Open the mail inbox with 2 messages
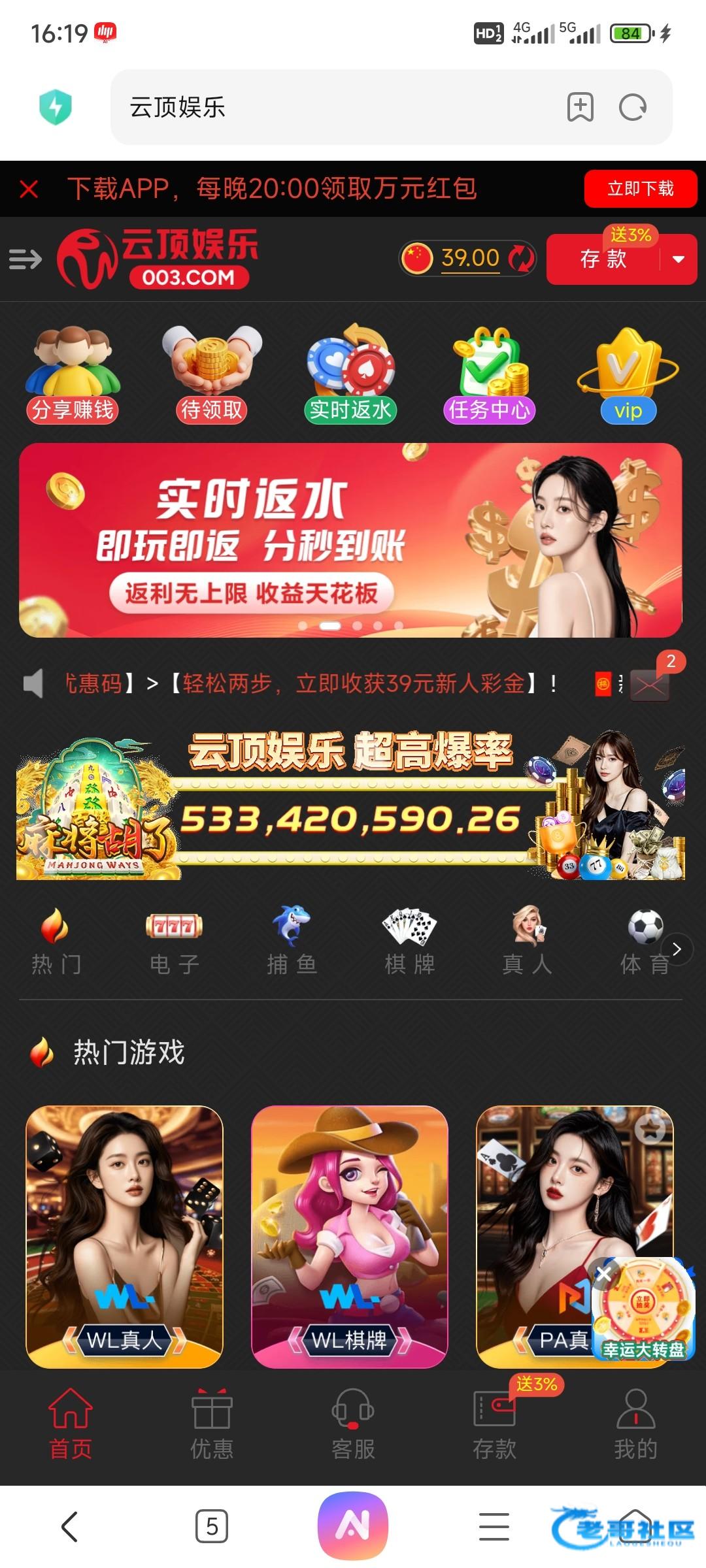The height and width of the screenshot is (1568, 706). [x=649, y=684]
